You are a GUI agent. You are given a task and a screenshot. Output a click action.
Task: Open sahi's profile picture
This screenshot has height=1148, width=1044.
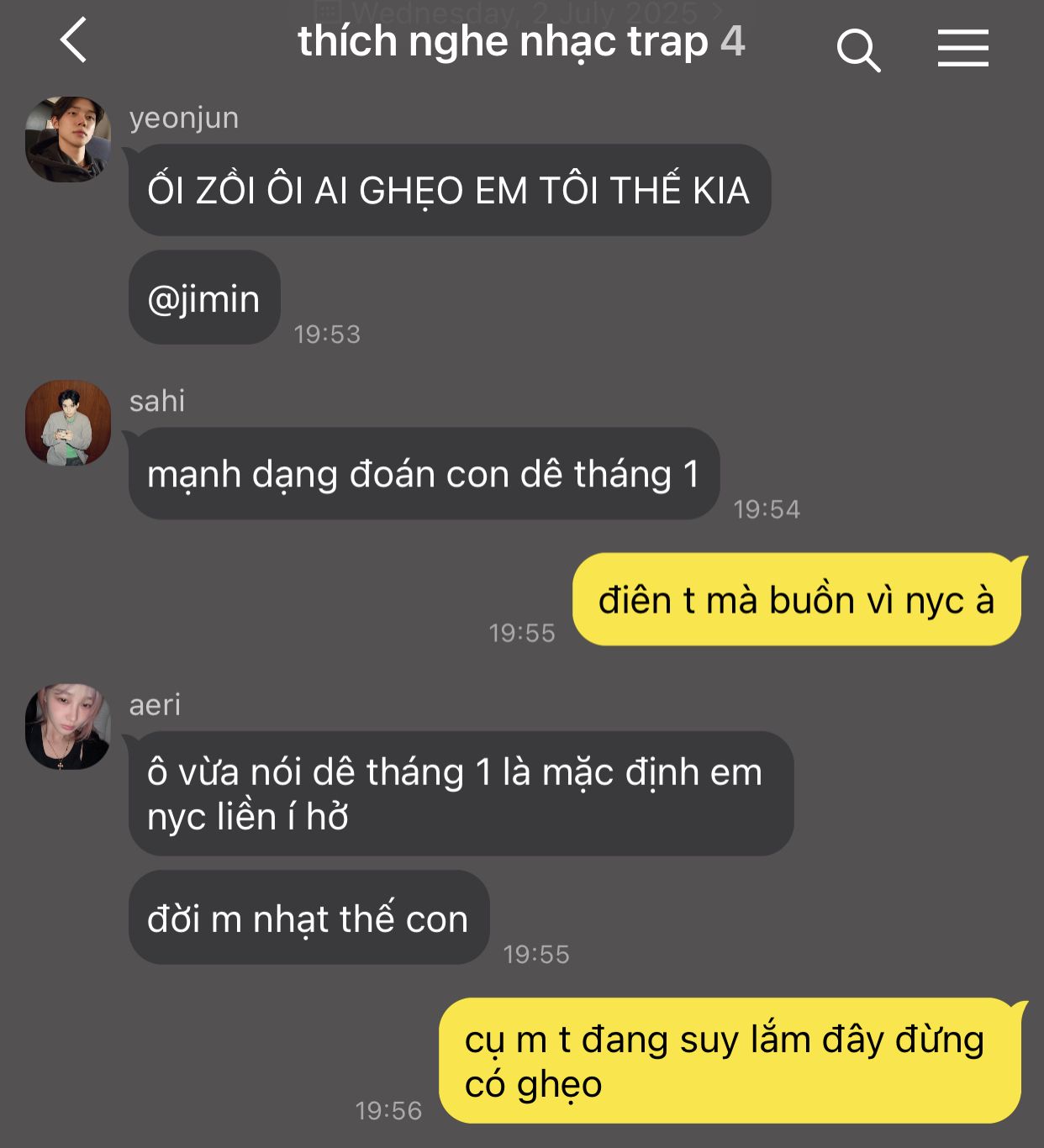click(x=68, y=424)
